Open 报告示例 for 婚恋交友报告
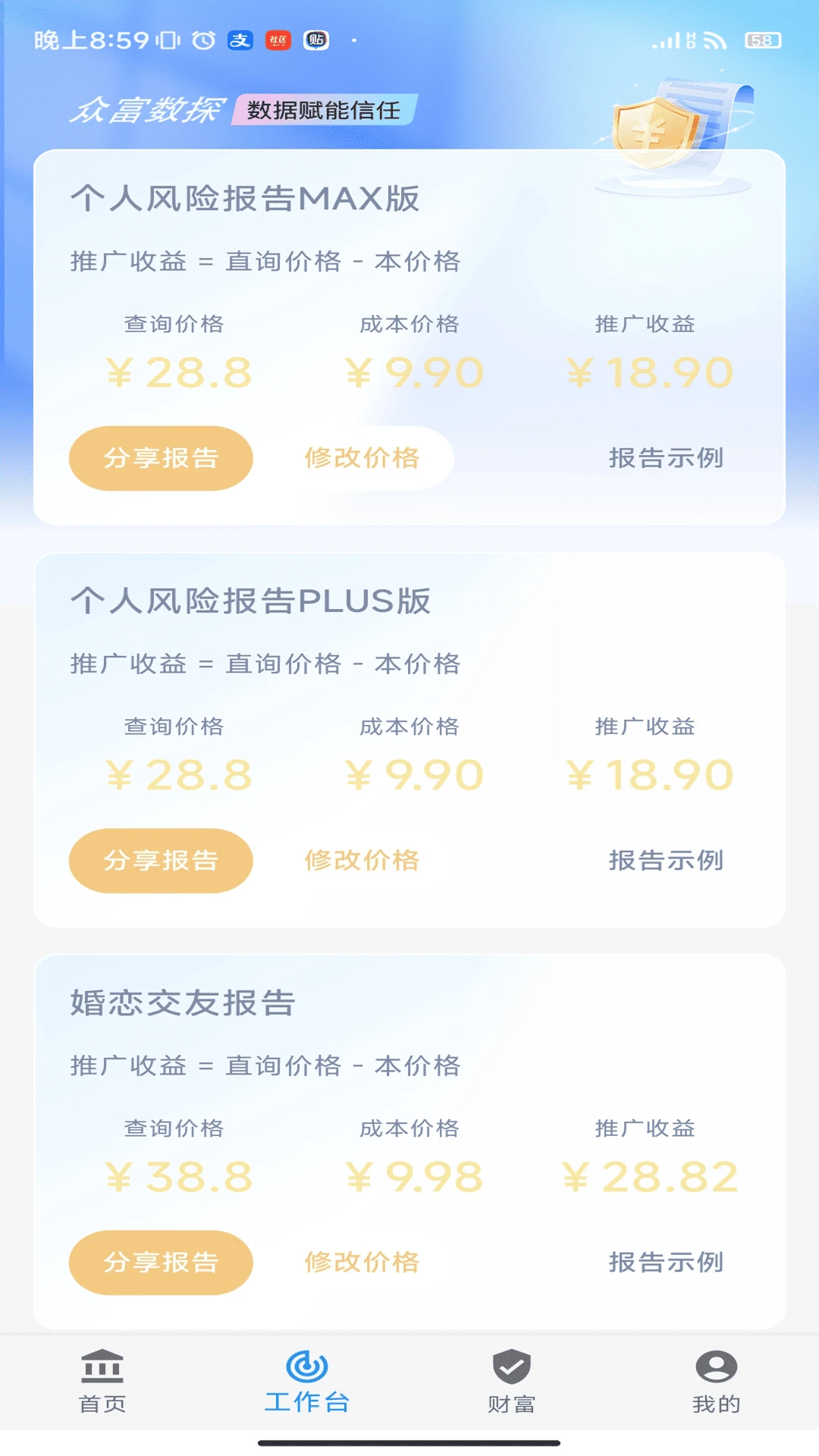The height and width of the screenshot is (1456, 819). coord(666,1263)
